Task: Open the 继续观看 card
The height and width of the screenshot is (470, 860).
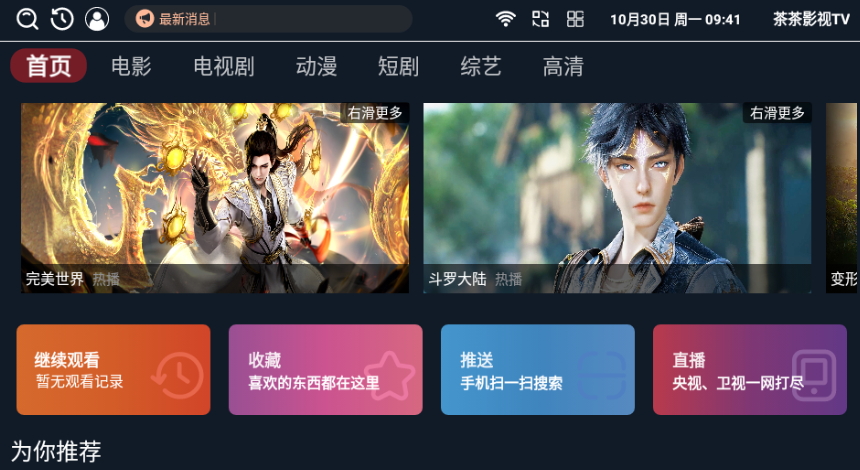Action: pos(113,370)
